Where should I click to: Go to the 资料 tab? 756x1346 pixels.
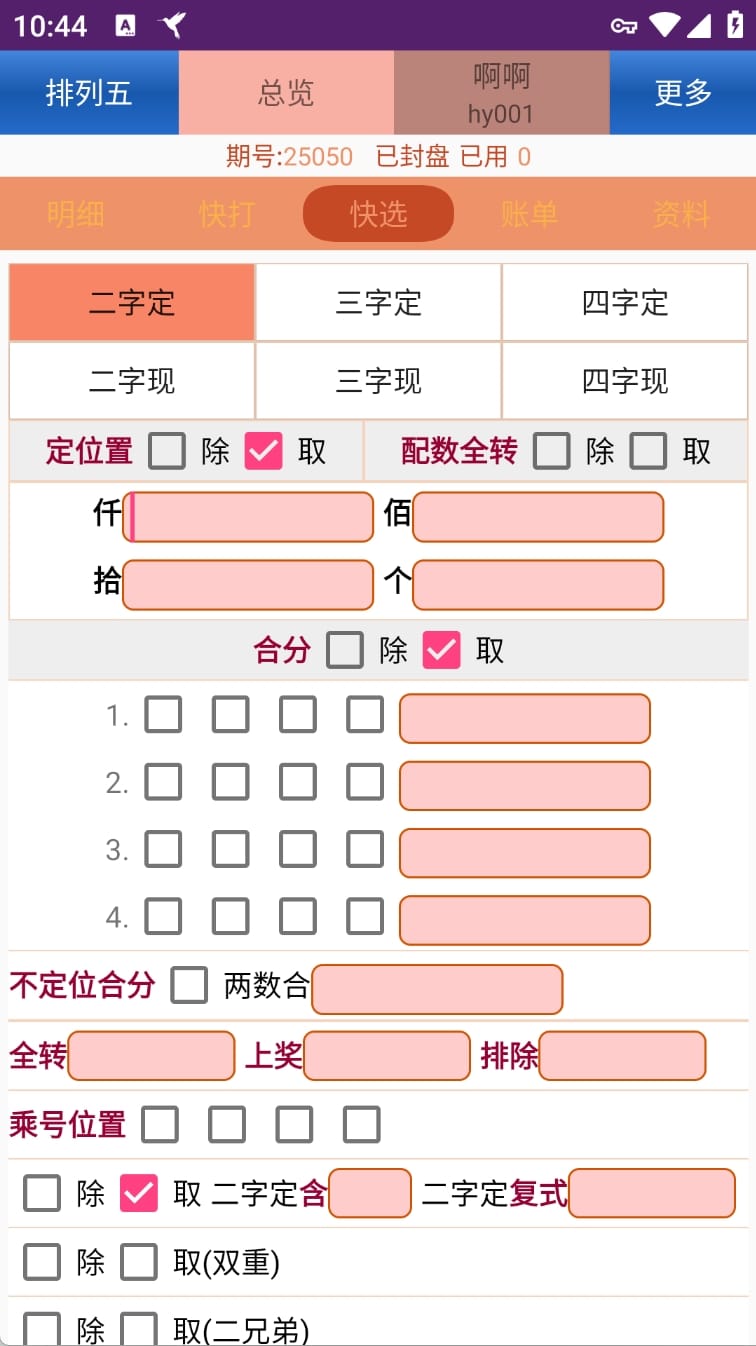680,214
